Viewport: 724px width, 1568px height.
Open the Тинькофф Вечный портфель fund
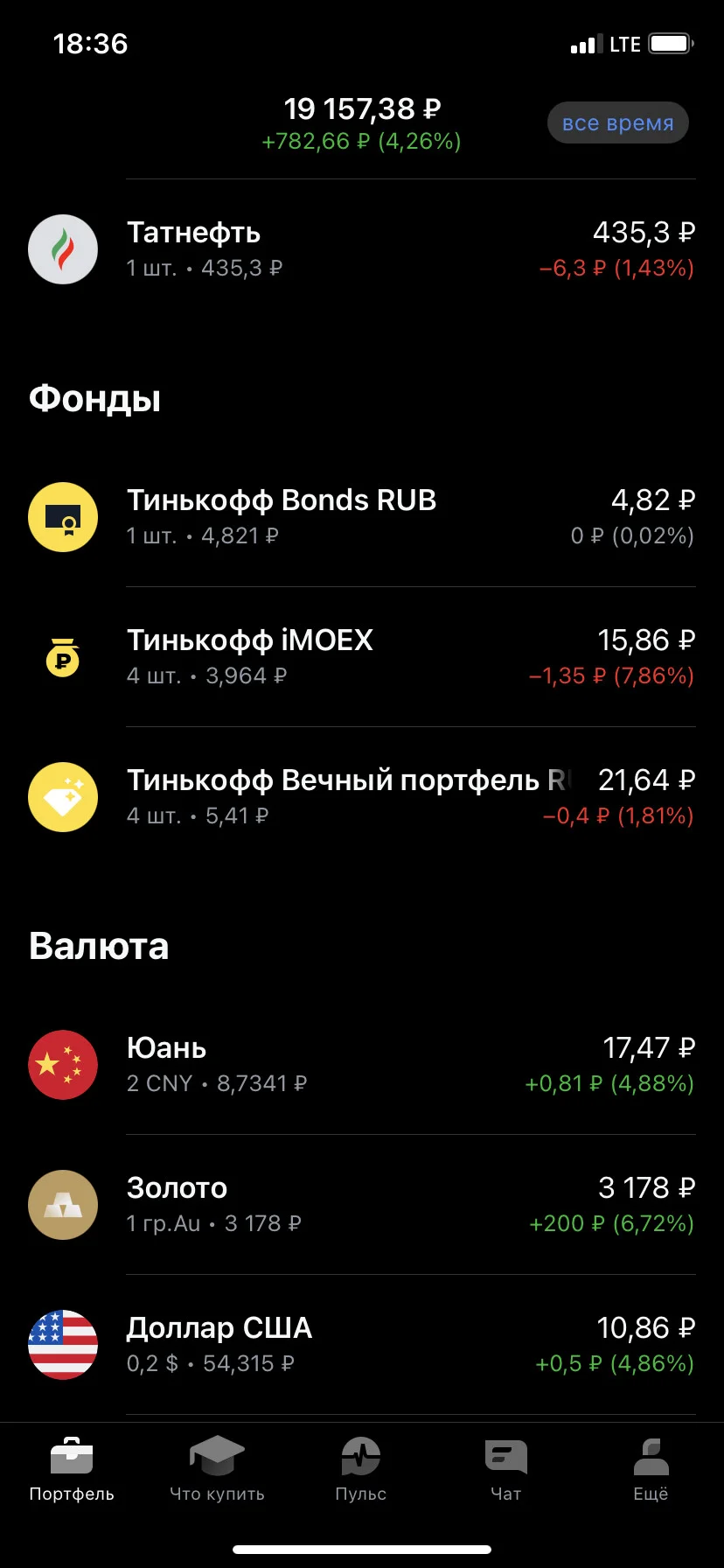click(x=362, y=797)
